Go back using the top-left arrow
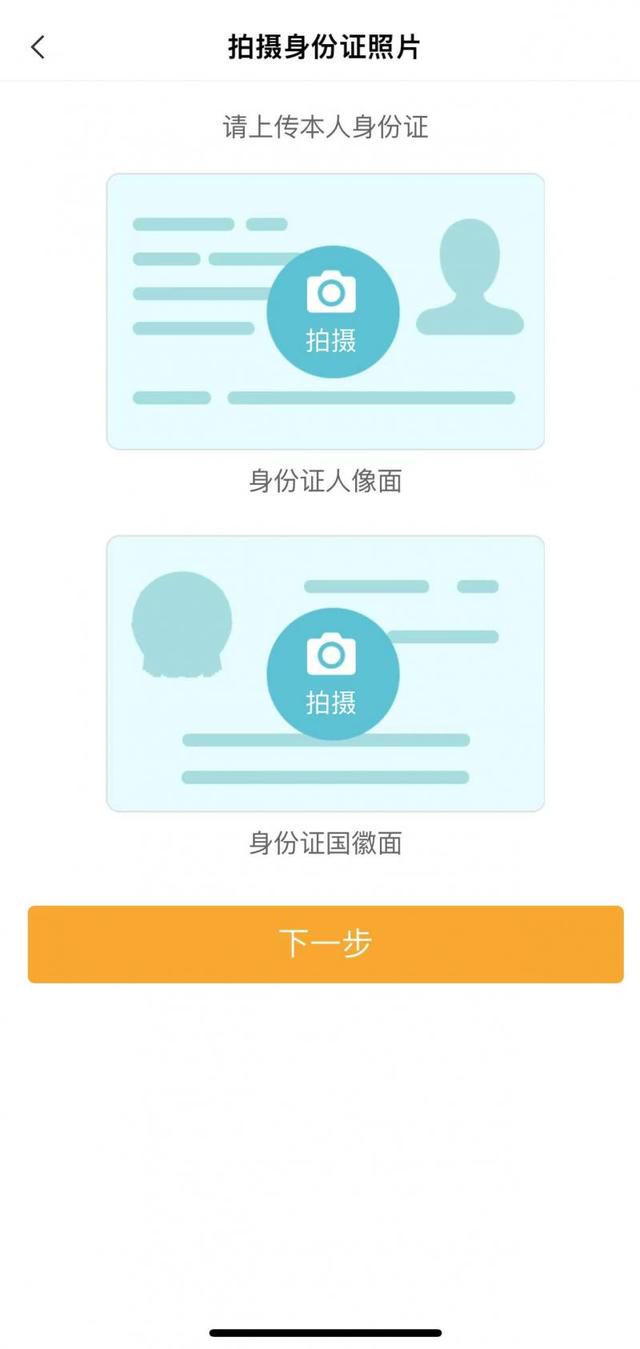This screenshot has height=1349, width=640. coord(38,47)
